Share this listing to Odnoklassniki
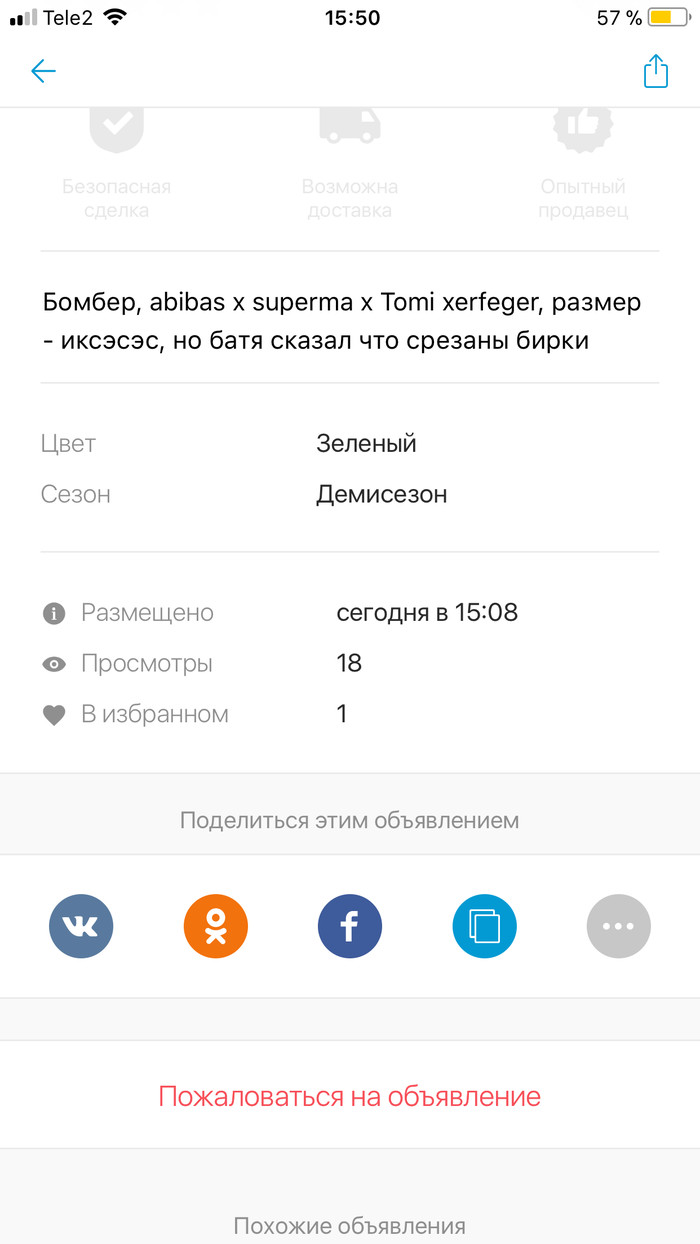The width and height of the screenshot is (700, 1244). coord(215,926)
